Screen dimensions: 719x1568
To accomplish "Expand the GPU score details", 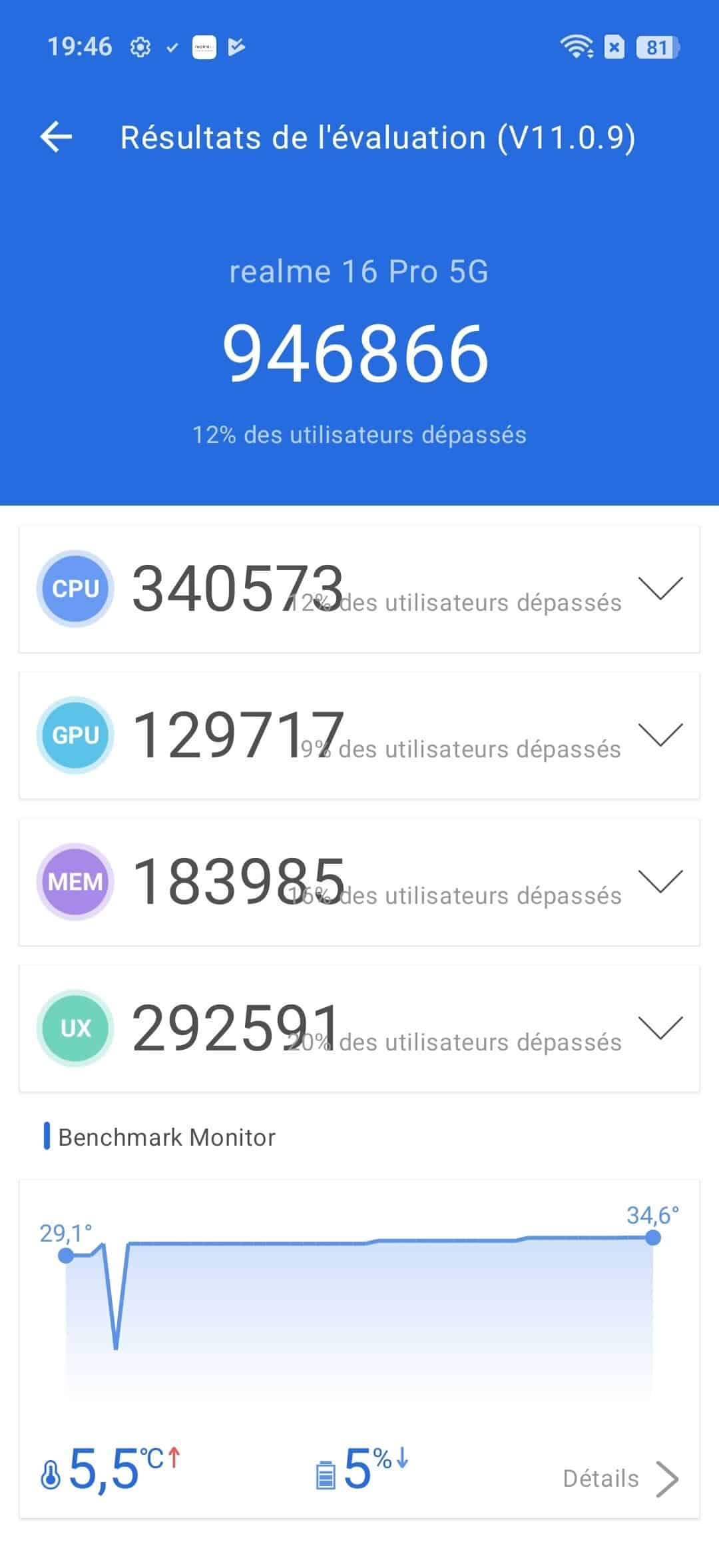I will [660, 735].
